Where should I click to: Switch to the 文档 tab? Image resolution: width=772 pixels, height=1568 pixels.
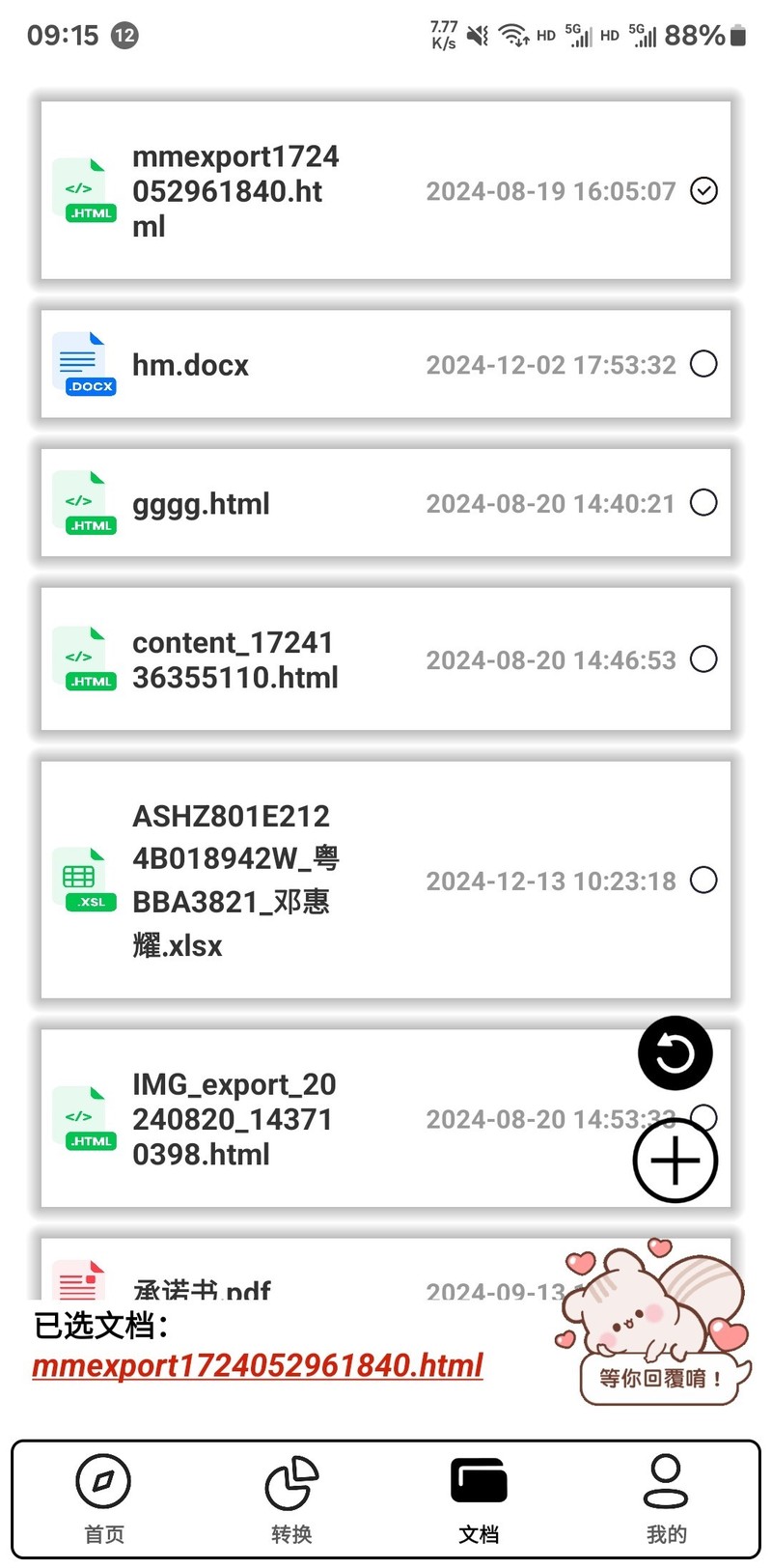[479, 1498]
